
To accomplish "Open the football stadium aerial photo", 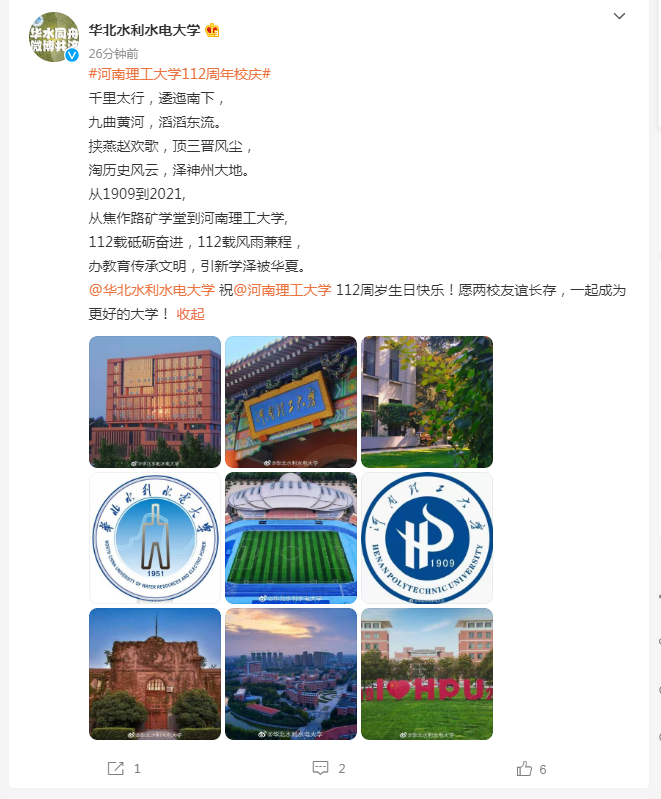I will pyautogui.click(x=291, y=538).
